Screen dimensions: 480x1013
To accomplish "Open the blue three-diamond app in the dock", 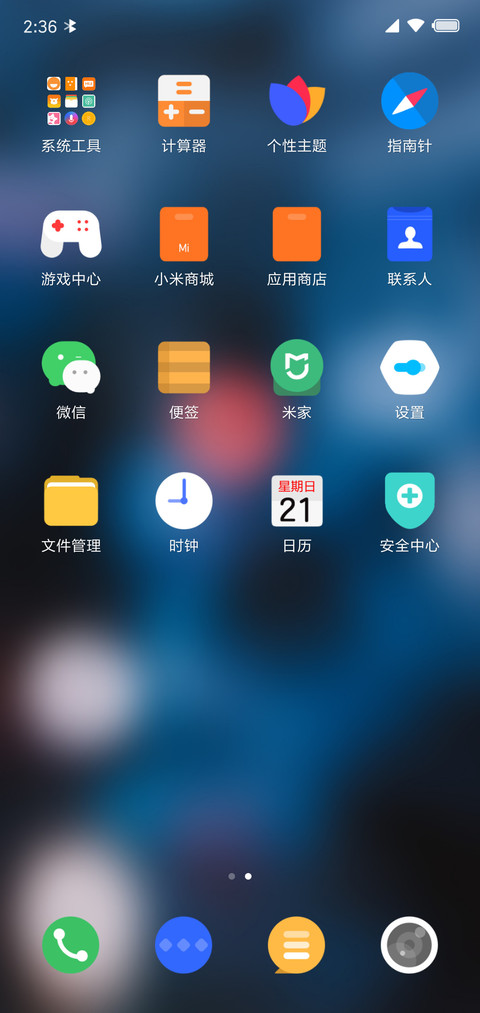I will 184,945.
